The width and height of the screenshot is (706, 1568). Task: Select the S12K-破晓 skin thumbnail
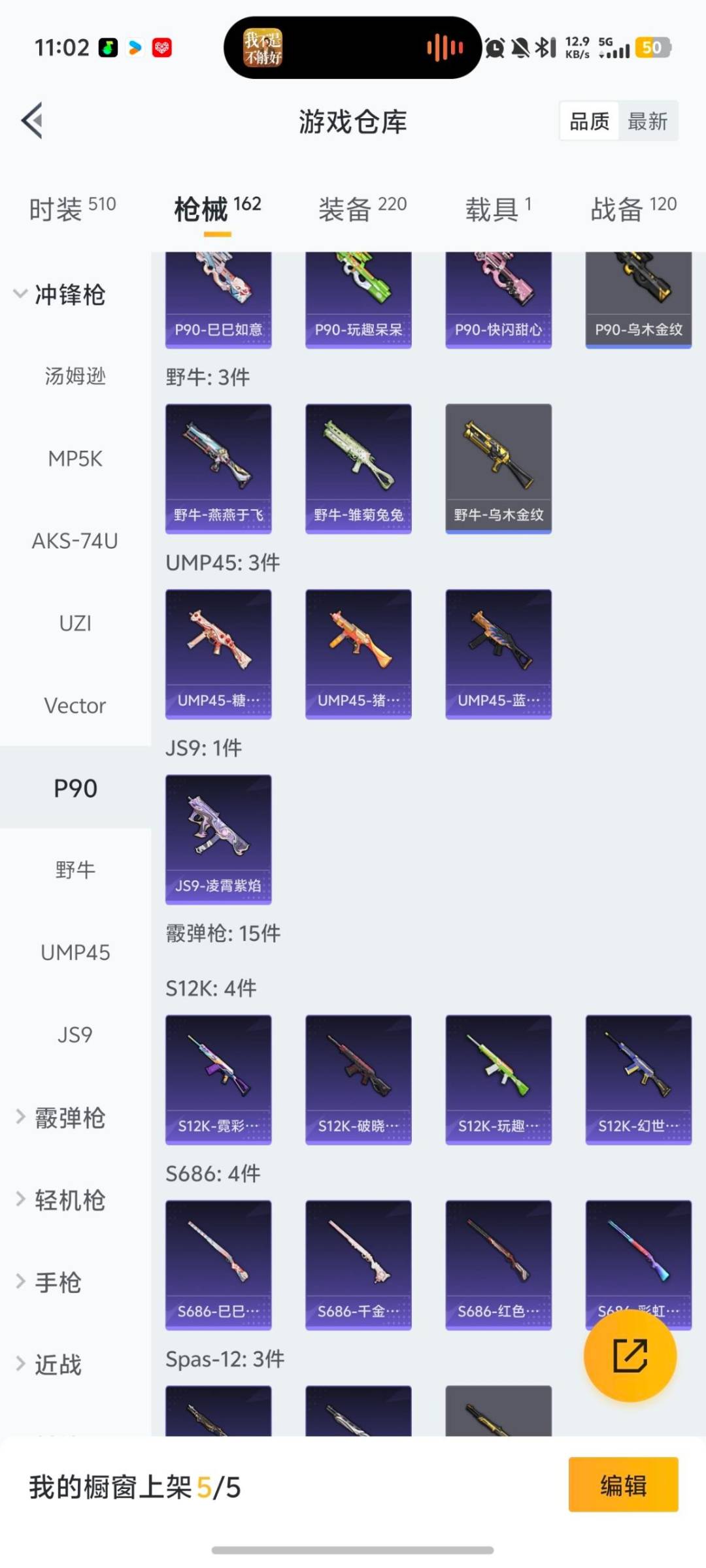coord(358,1078)
